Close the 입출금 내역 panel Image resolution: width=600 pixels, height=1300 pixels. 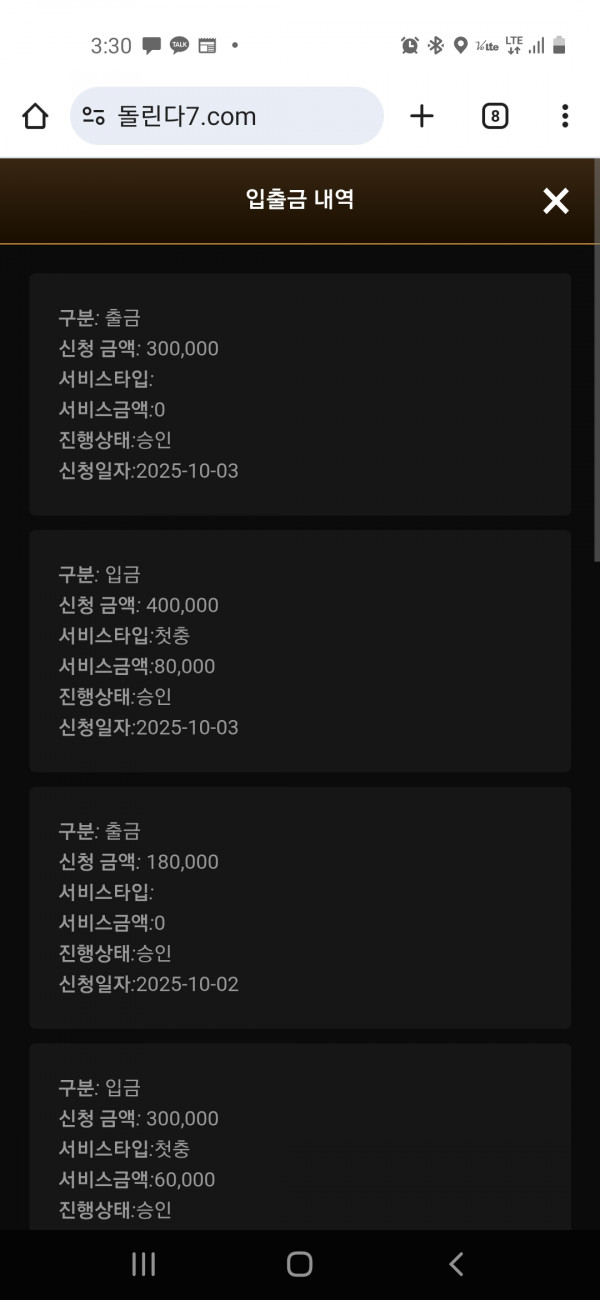point(555,201)
